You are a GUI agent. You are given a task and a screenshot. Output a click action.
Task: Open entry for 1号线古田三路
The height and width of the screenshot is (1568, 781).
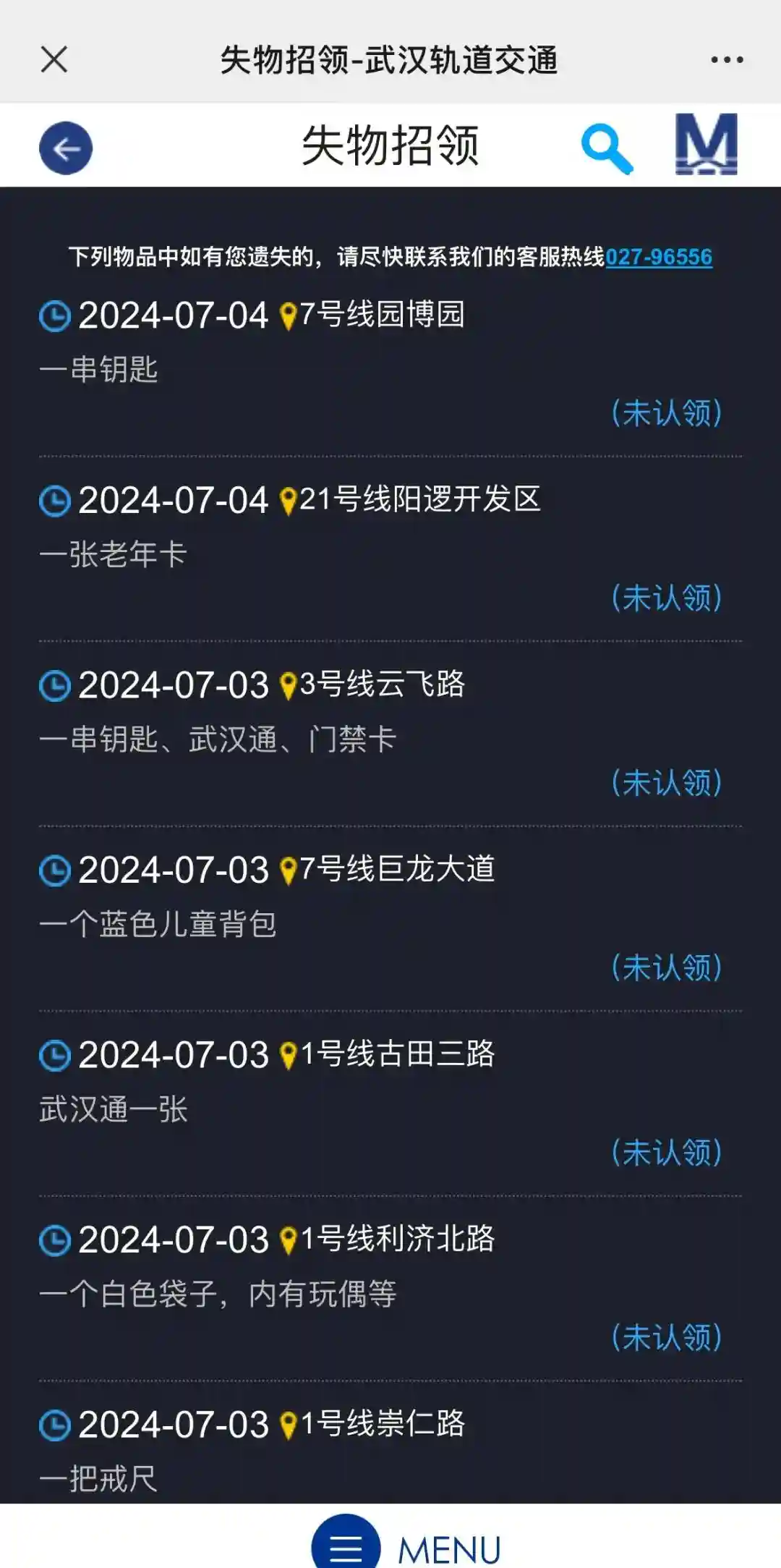coord(390,1104)
